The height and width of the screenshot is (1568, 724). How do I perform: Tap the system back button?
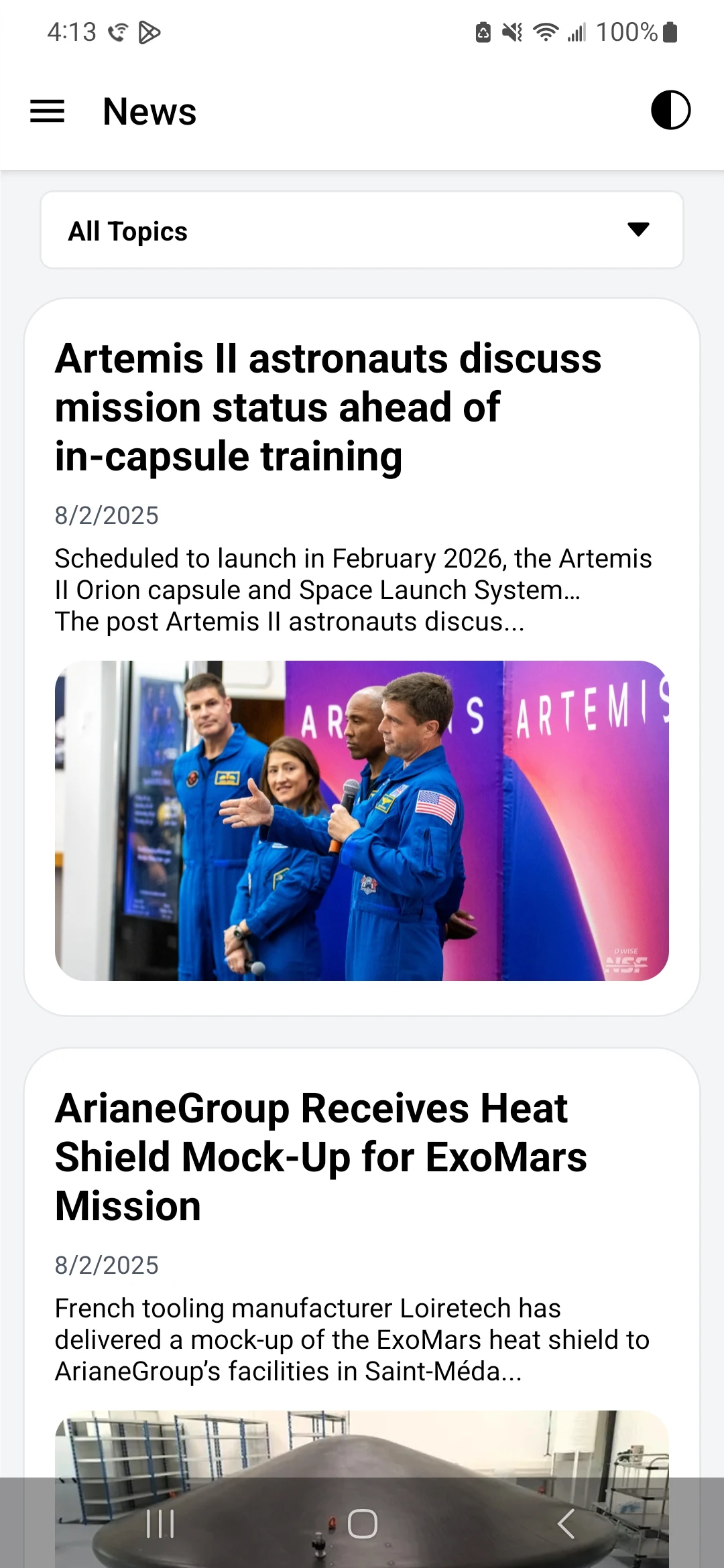565,1524
